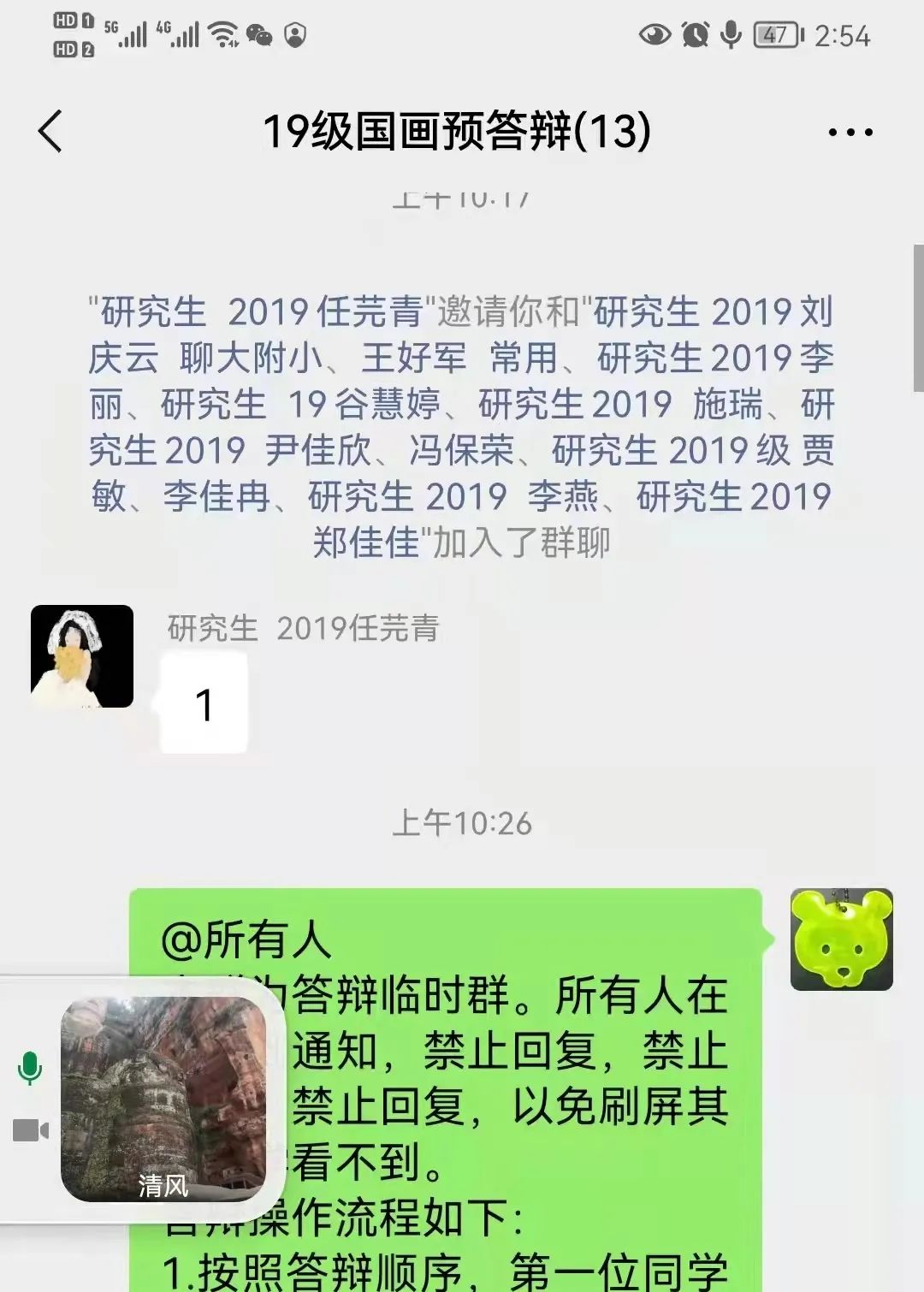The height and width of the screenshot is (1292, 924).
Task: Open 冯保荣's profile from the join notice
Action: (461, 451)
